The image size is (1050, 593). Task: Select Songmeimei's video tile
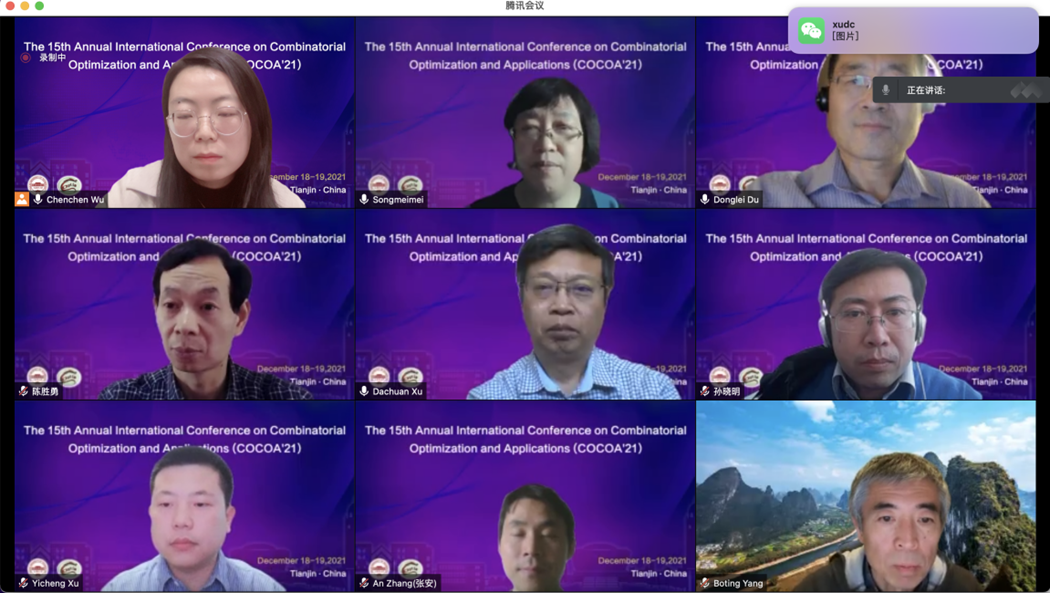pyautogui.click(x=525, y=112)
